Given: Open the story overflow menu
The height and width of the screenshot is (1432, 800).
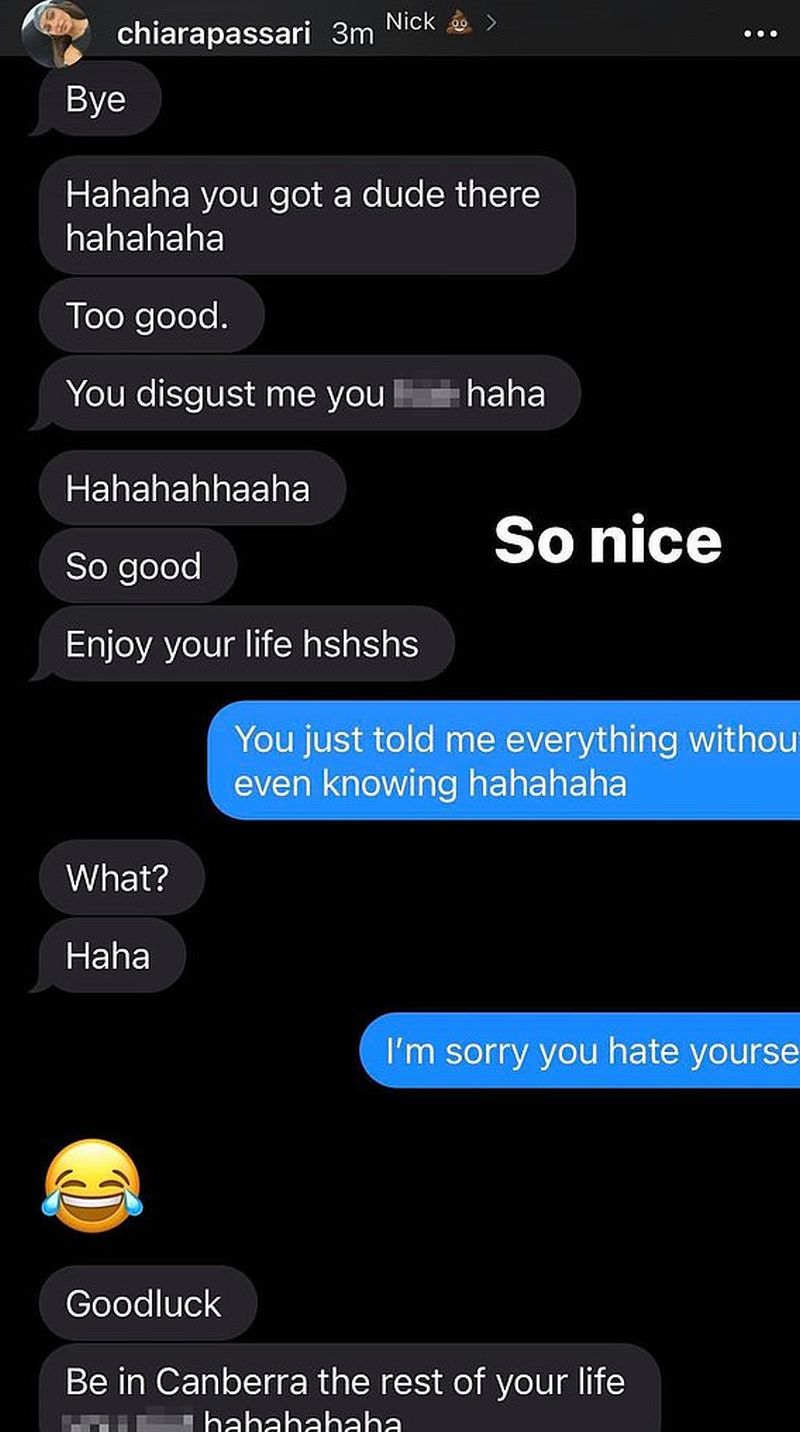Looking at the screenshot, I should click(x=761, y=33).
